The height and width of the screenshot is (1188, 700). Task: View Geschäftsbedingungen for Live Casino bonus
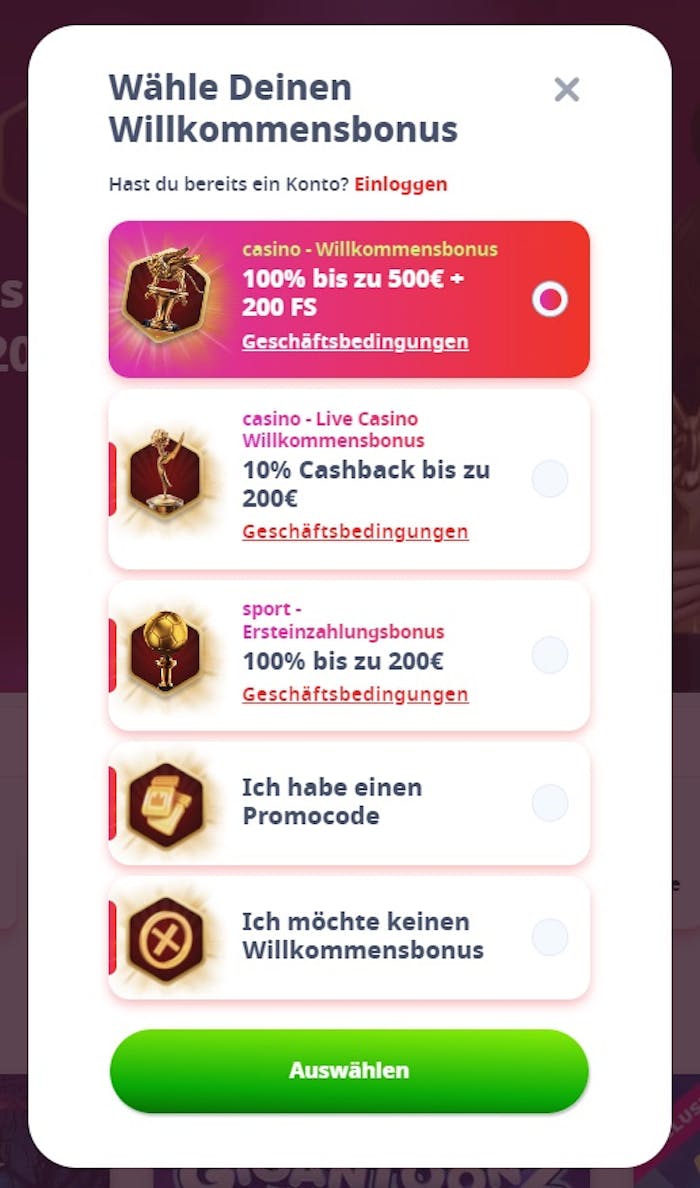coord(355,532)
